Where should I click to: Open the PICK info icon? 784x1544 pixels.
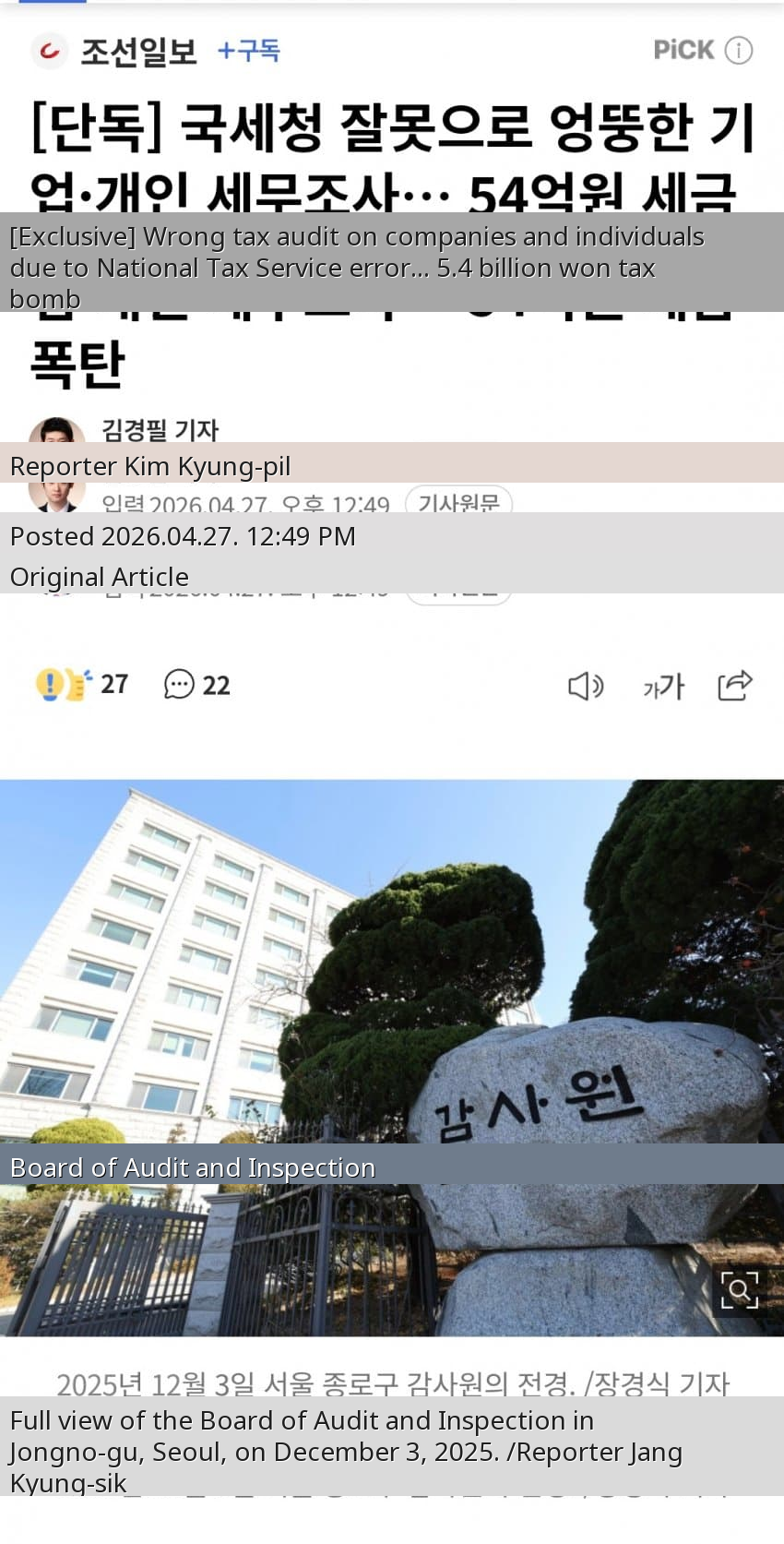739,50
